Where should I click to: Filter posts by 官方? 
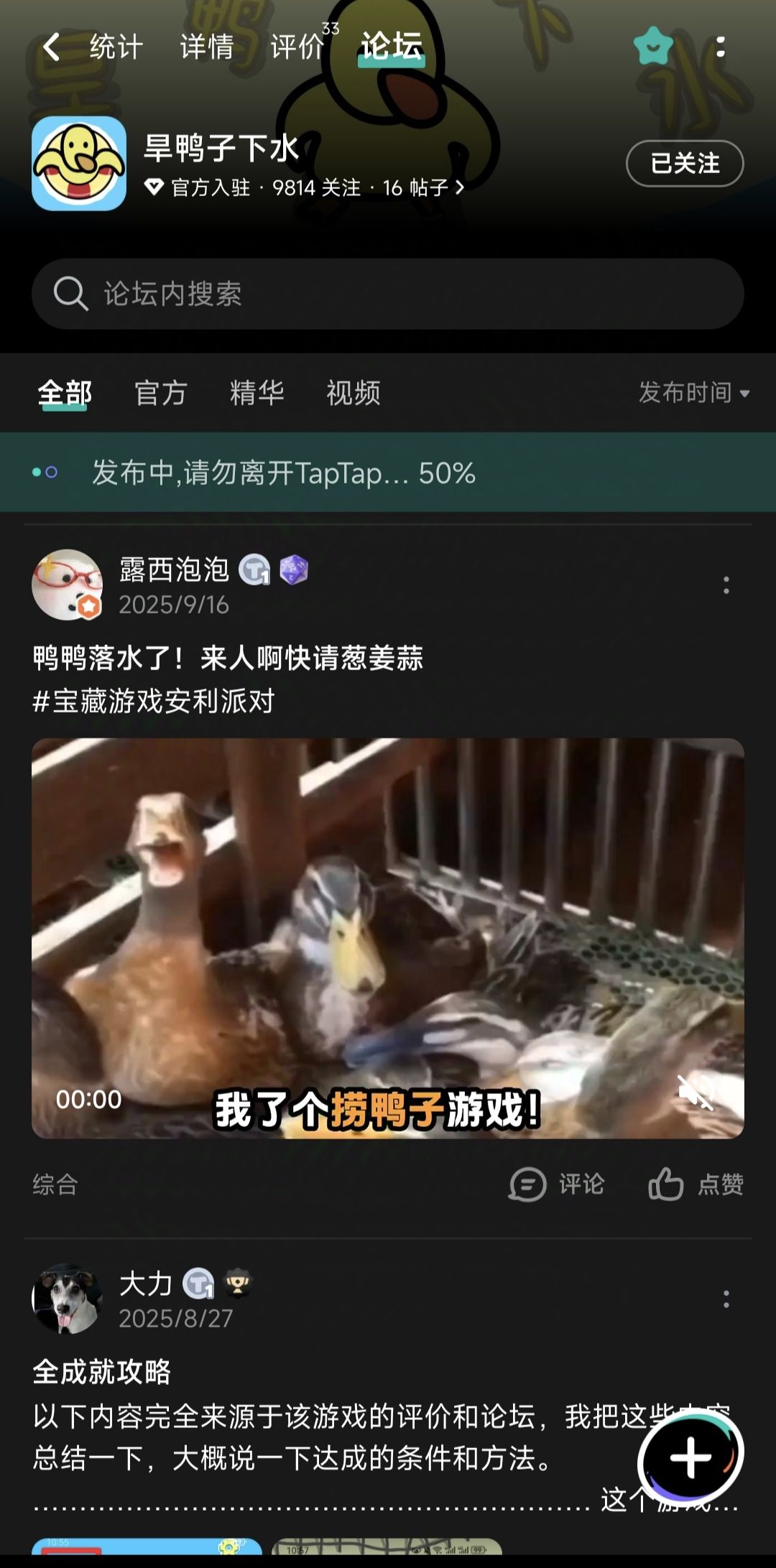(161, 394)
